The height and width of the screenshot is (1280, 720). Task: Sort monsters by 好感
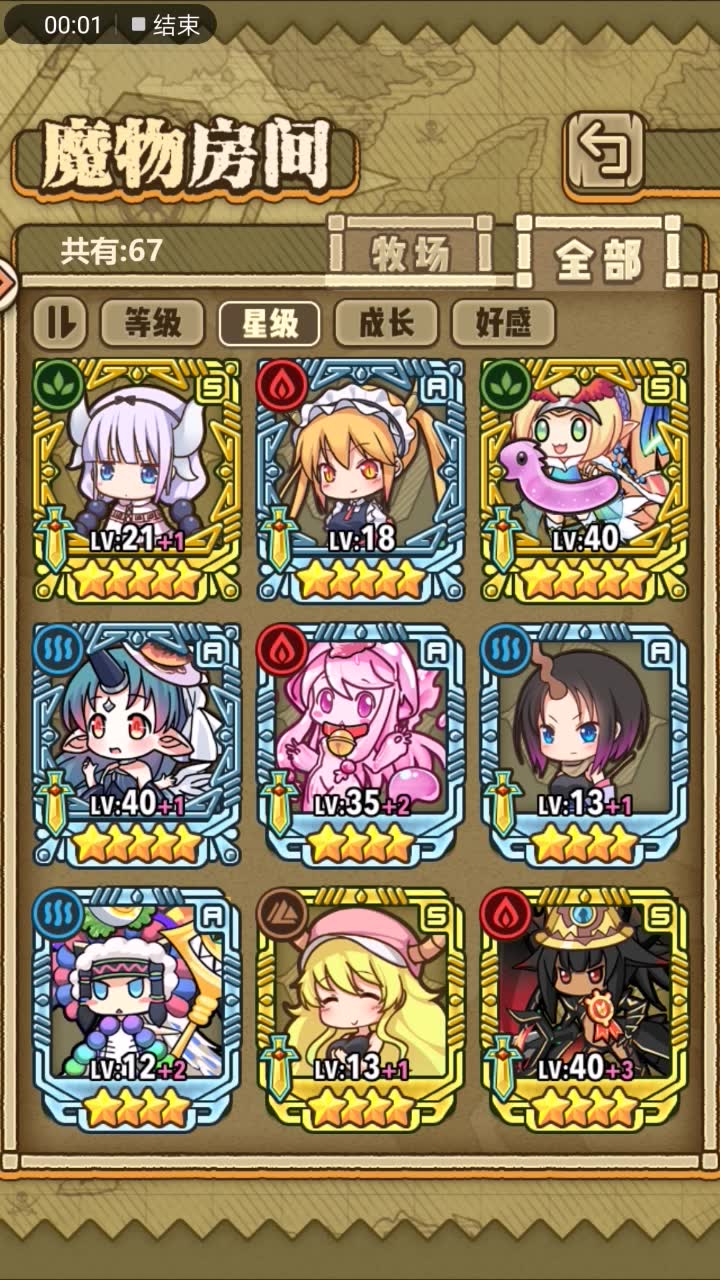[x=503, y=322]
